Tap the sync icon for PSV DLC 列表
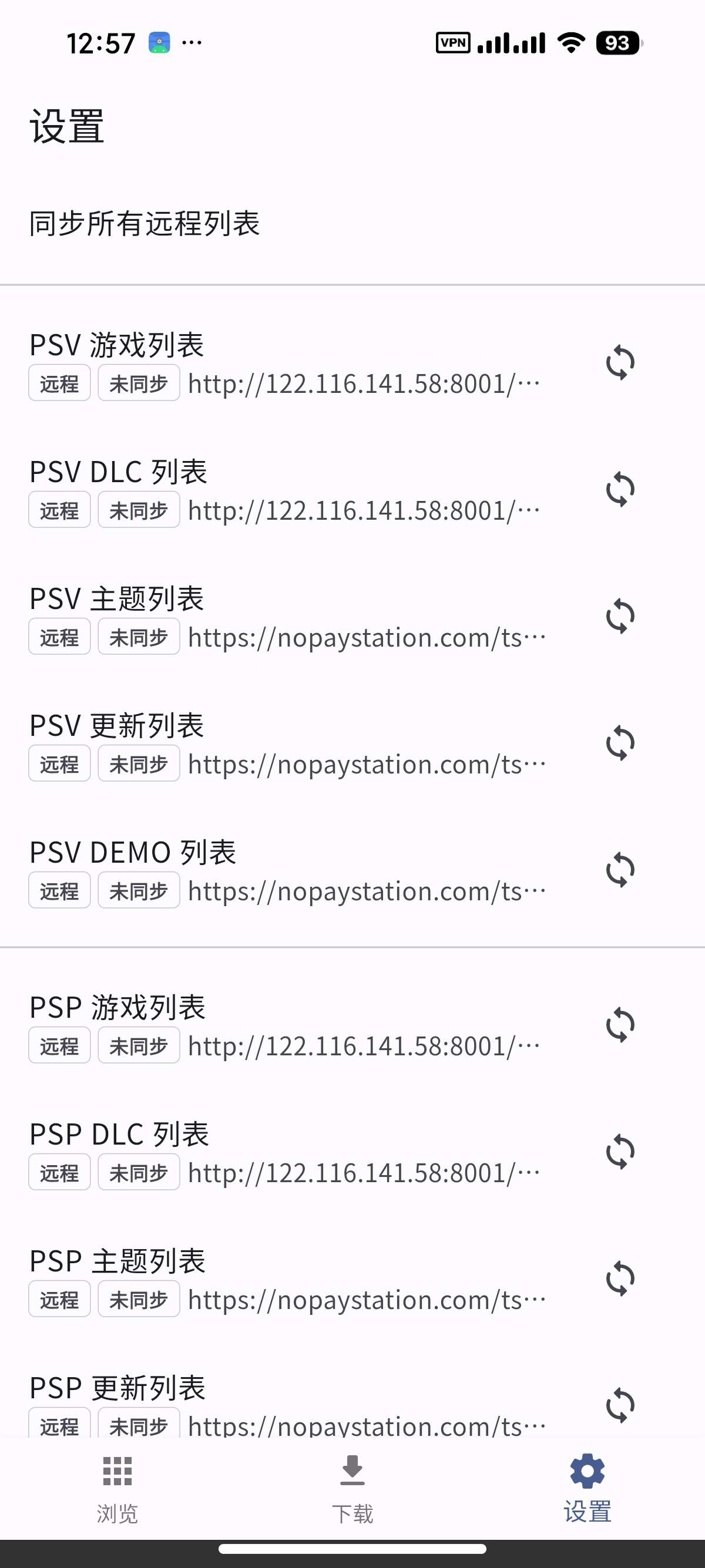This screenshot has height=1568, width=705. click(x=620, y=489)
